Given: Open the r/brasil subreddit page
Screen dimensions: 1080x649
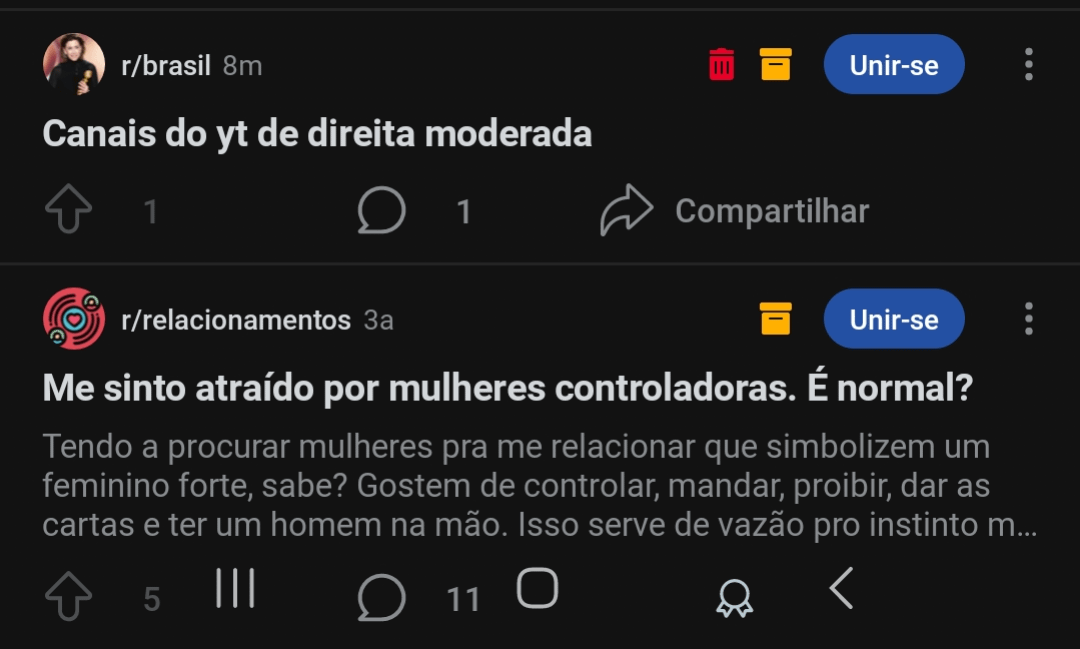Looking at the screenshot, I should tap(165, 66).
